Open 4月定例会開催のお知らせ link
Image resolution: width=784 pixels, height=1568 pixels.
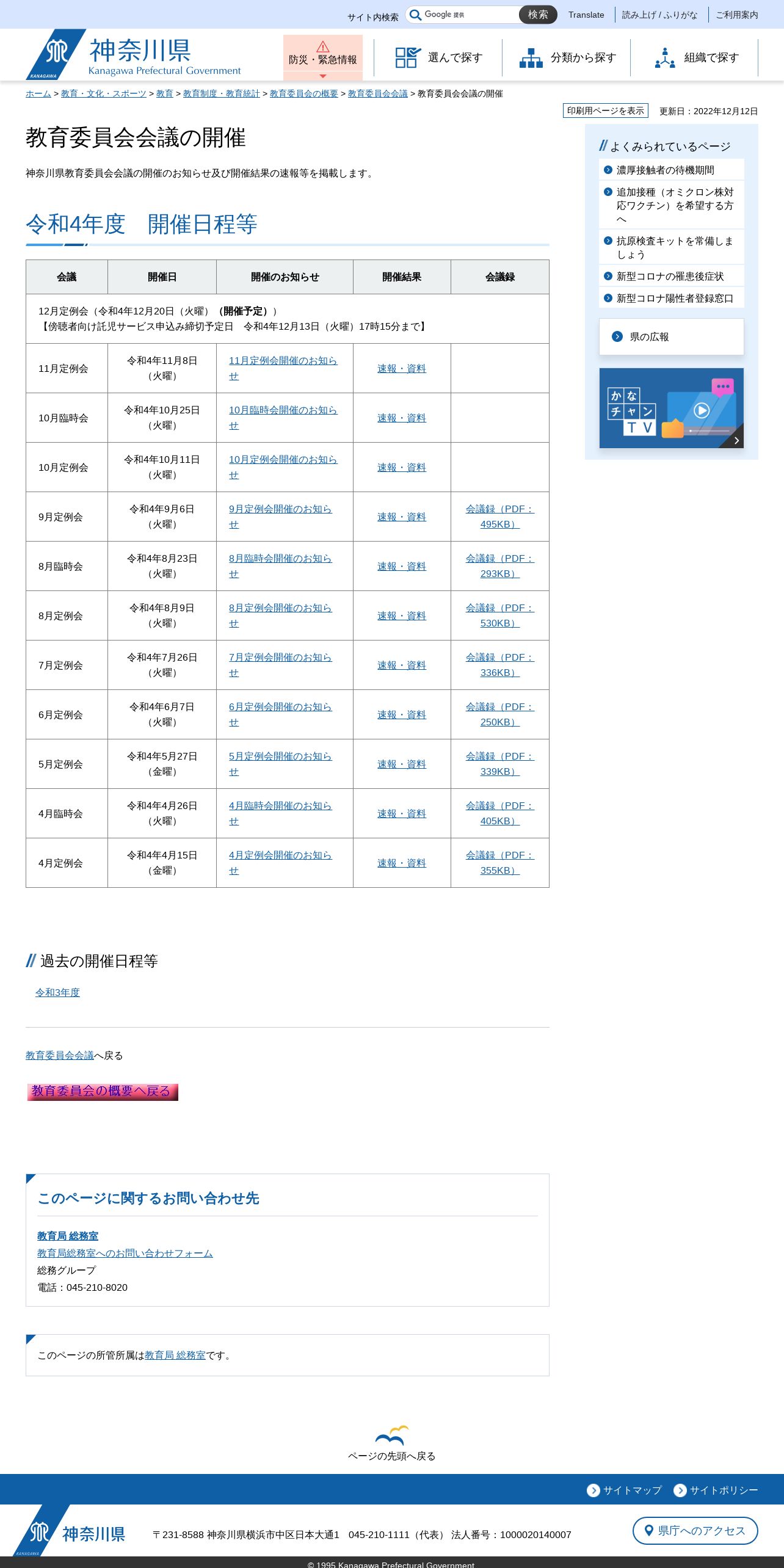[x=280, y=863]
